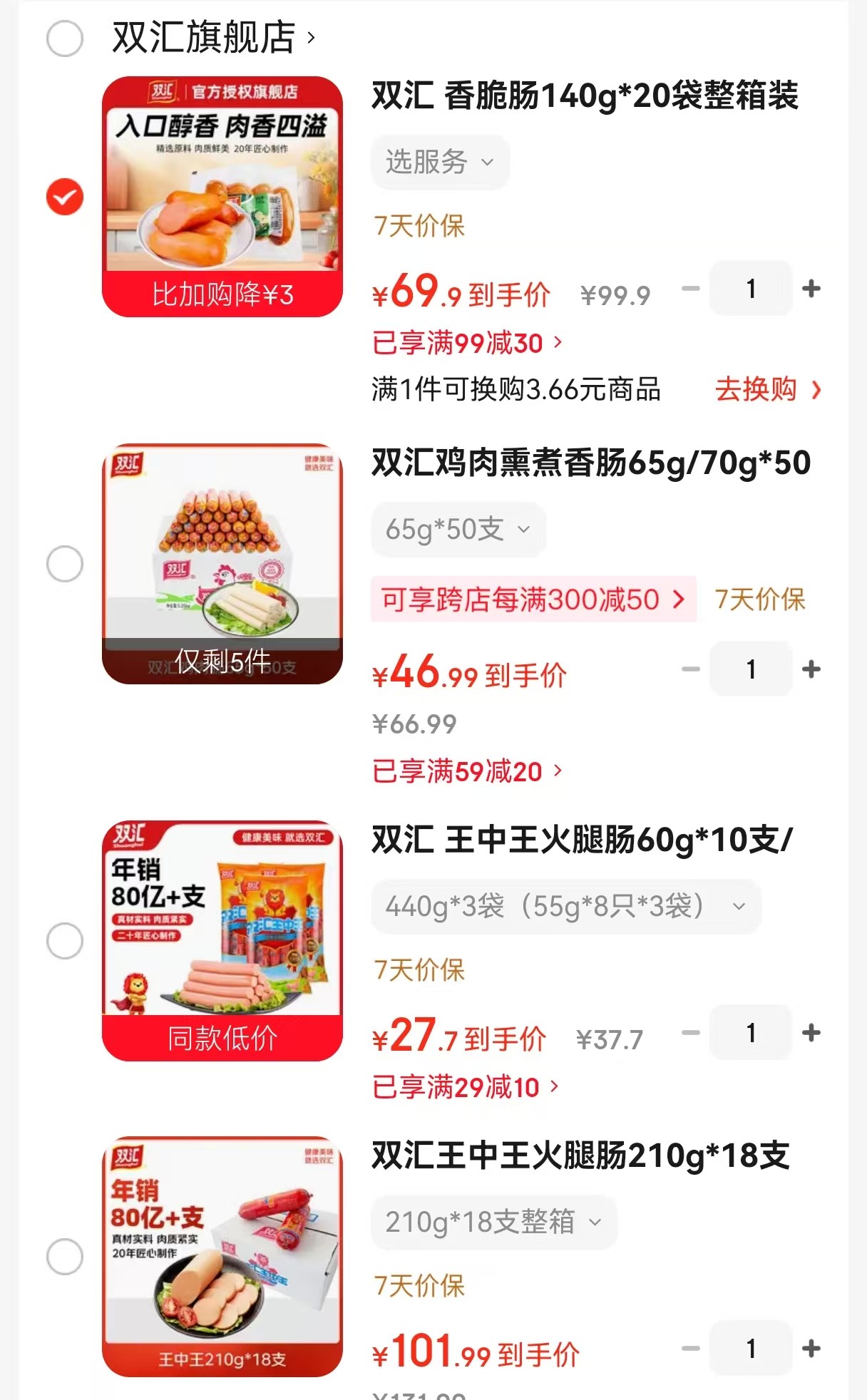Uncheck the 香脆肠140g*20袋 item
The width and height of the screenshot is (867, 1400).
pyautogui.click(x=65, y=197)
